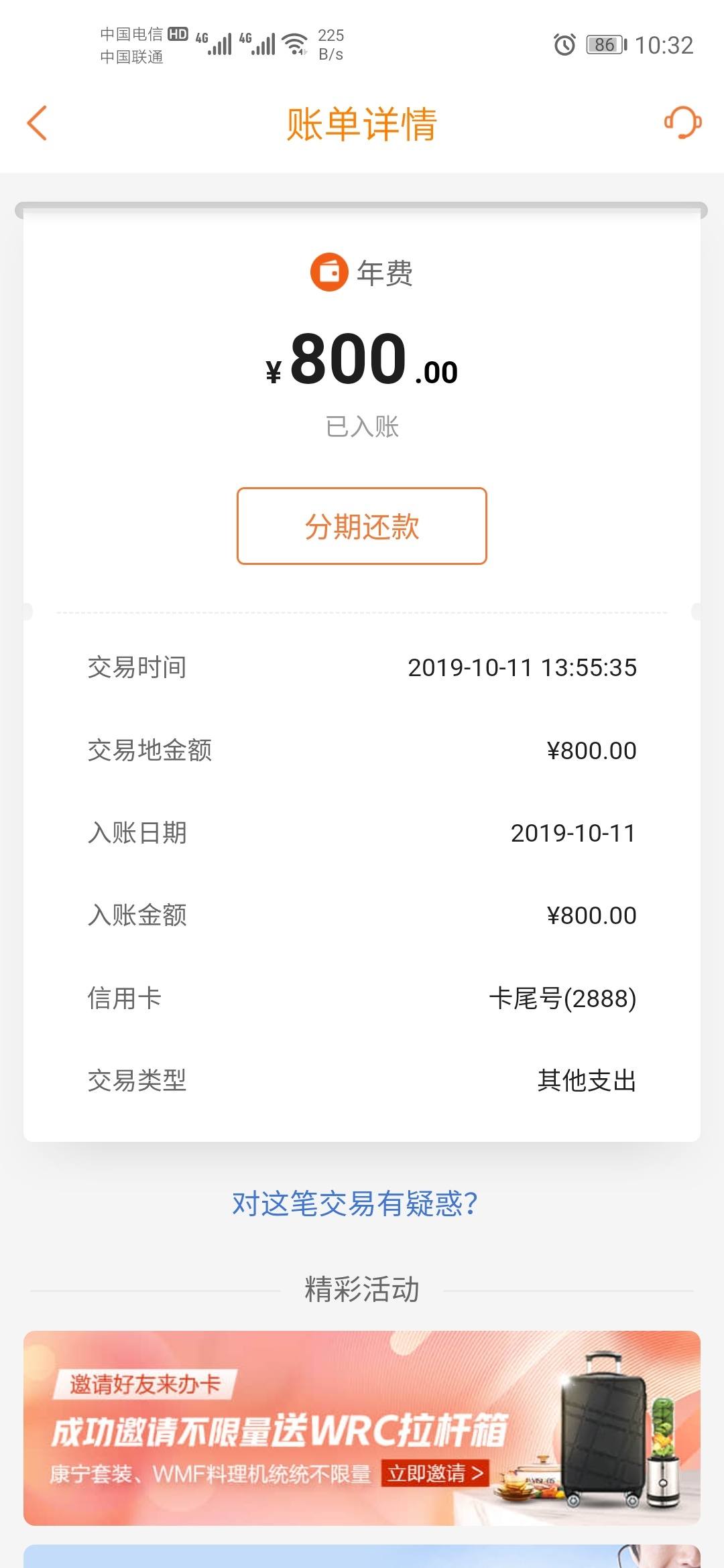
Task: Open the customer service headset icon
Action: (682, 123)
